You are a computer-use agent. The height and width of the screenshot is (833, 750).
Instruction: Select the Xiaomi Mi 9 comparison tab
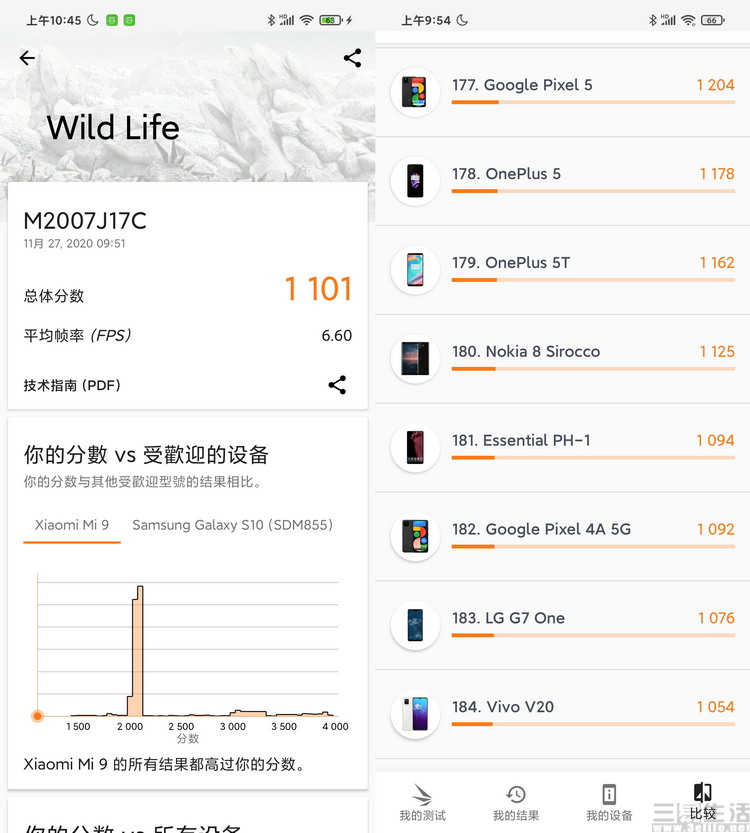[x=72, y=525]
